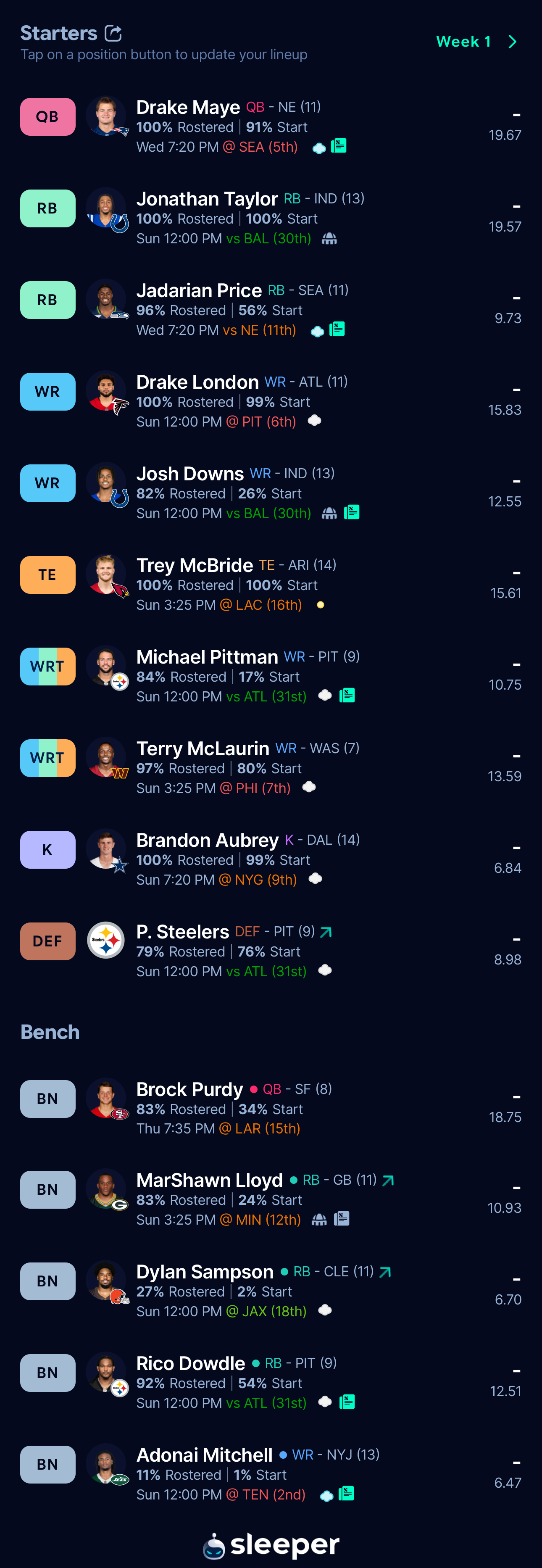Update the WR slot holding Josh Downs

(47, 483)
